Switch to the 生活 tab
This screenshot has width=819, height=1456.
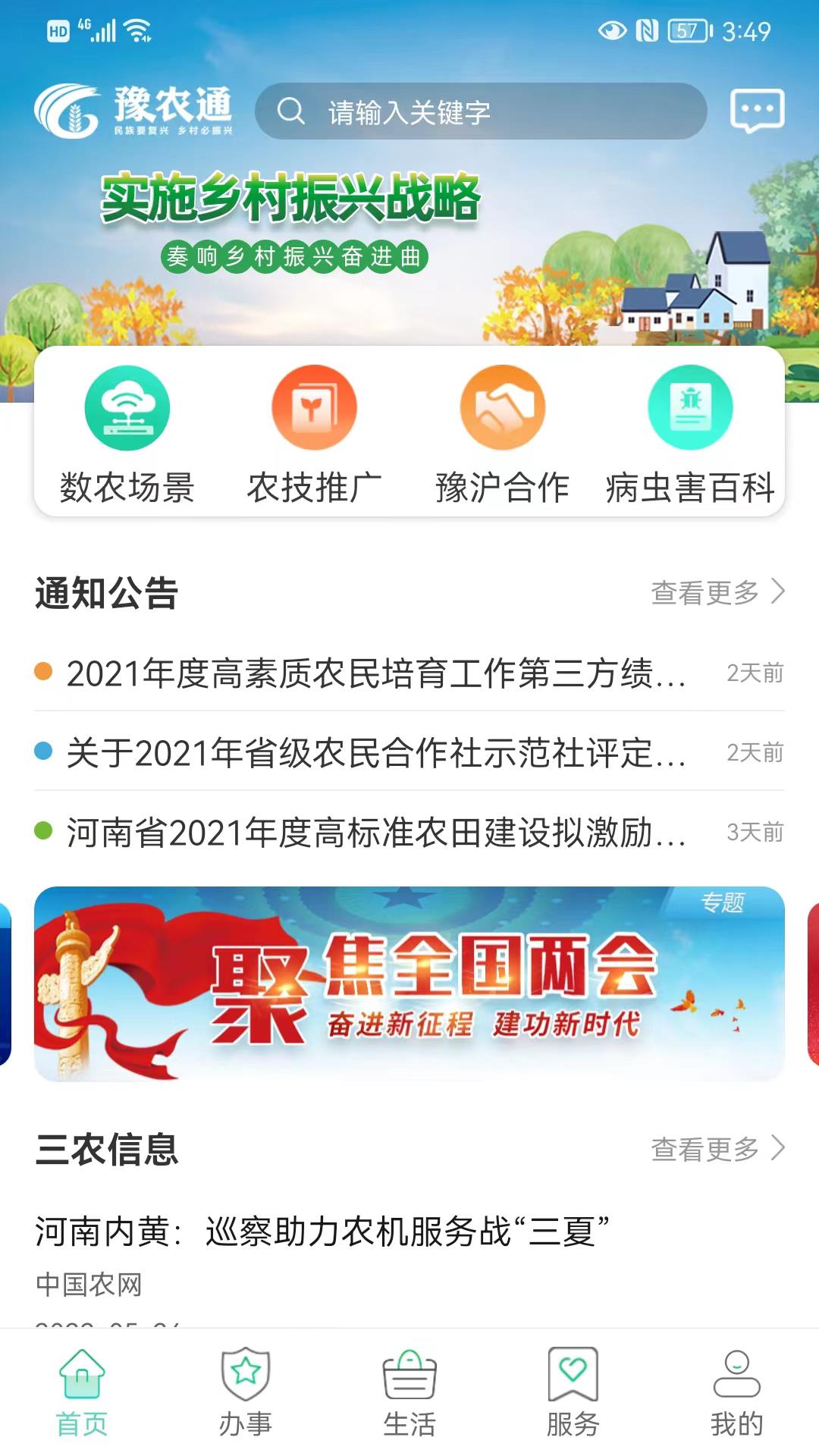409,1393
